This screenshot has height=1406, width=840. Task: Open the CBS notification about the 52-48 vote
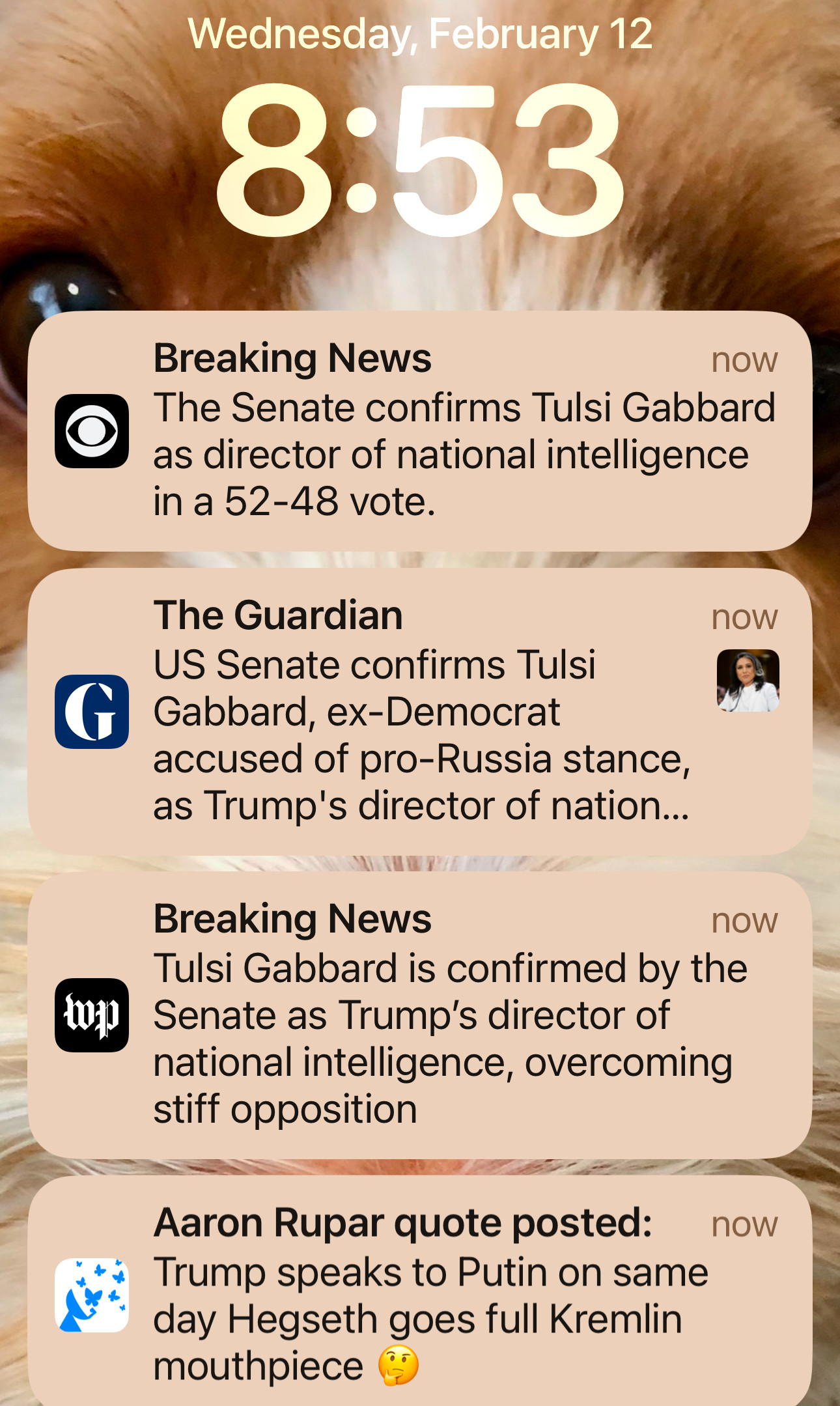pyautogui.click(x=420, y=431)
